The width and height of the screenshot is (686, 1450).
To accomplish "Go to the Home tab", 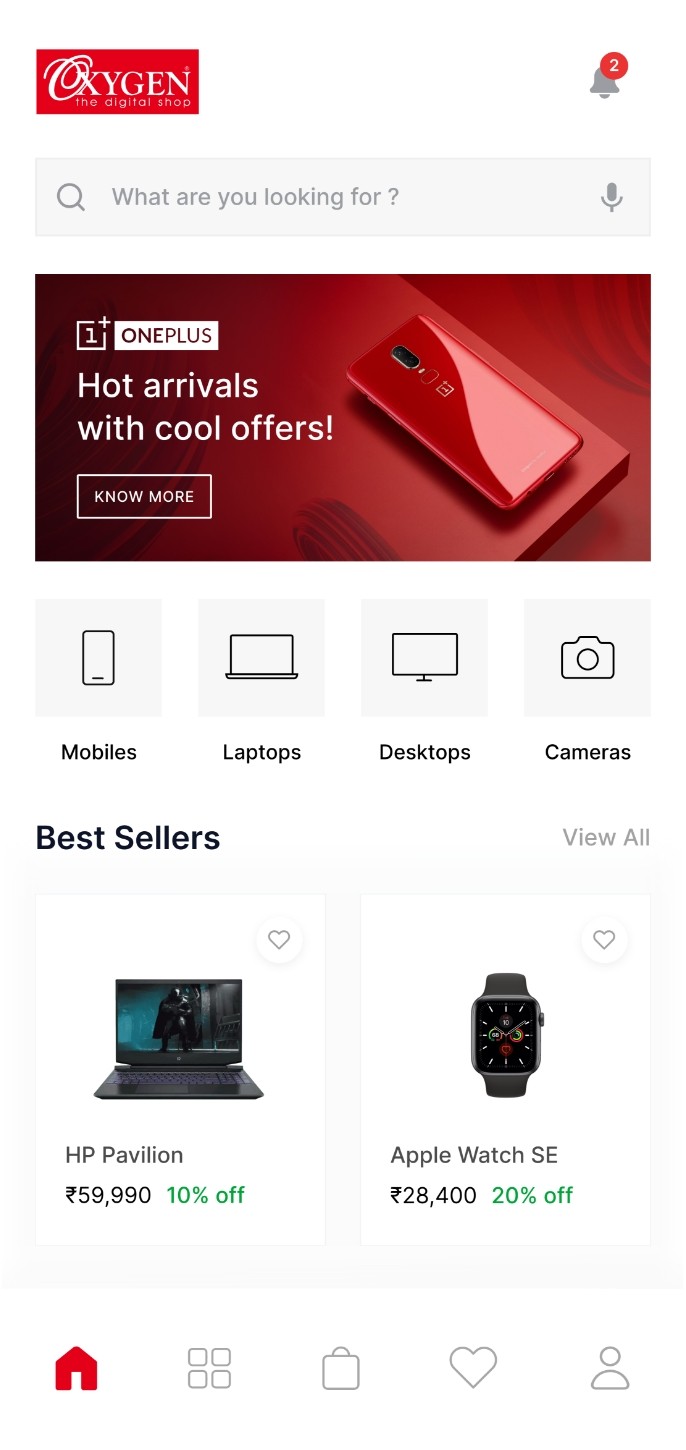I will click(76, 1368).
